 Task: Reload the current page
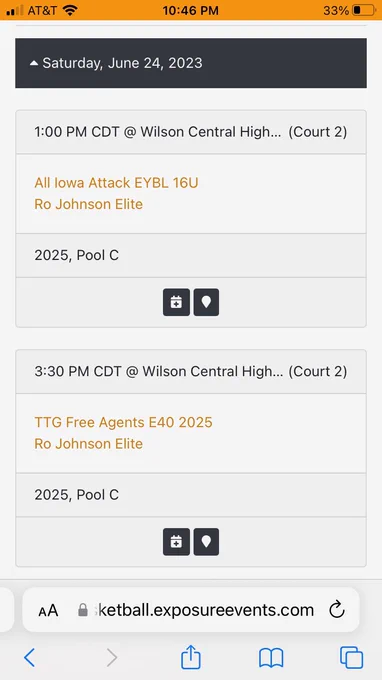(x=336, y=610)
